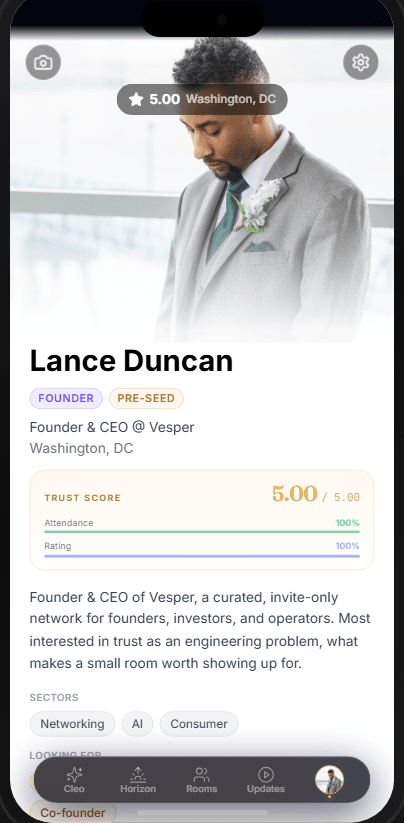Switch to the Updates tab
Viewport: 404px width, 823px height.
click(x=266, y=780)
